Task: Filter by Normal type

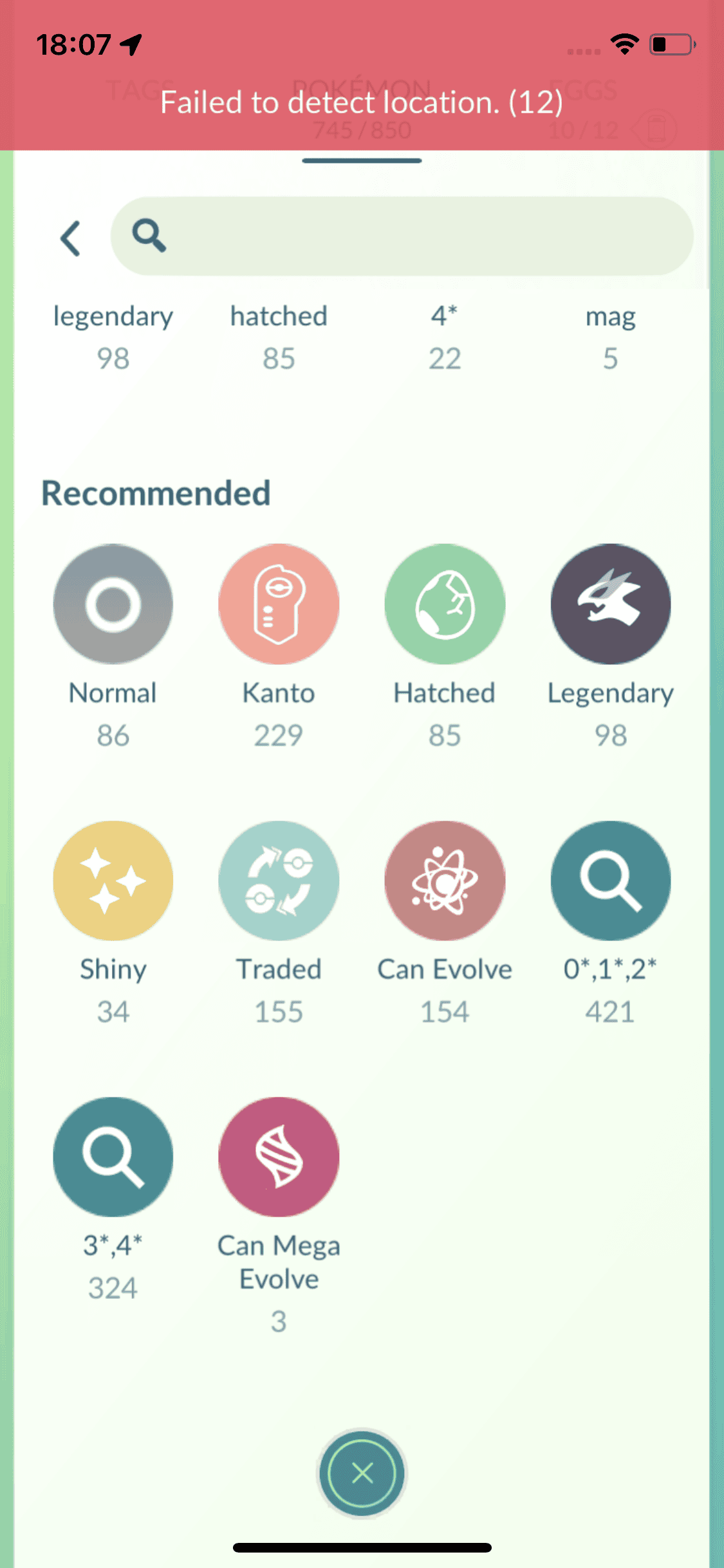Action: pos(113,604)
